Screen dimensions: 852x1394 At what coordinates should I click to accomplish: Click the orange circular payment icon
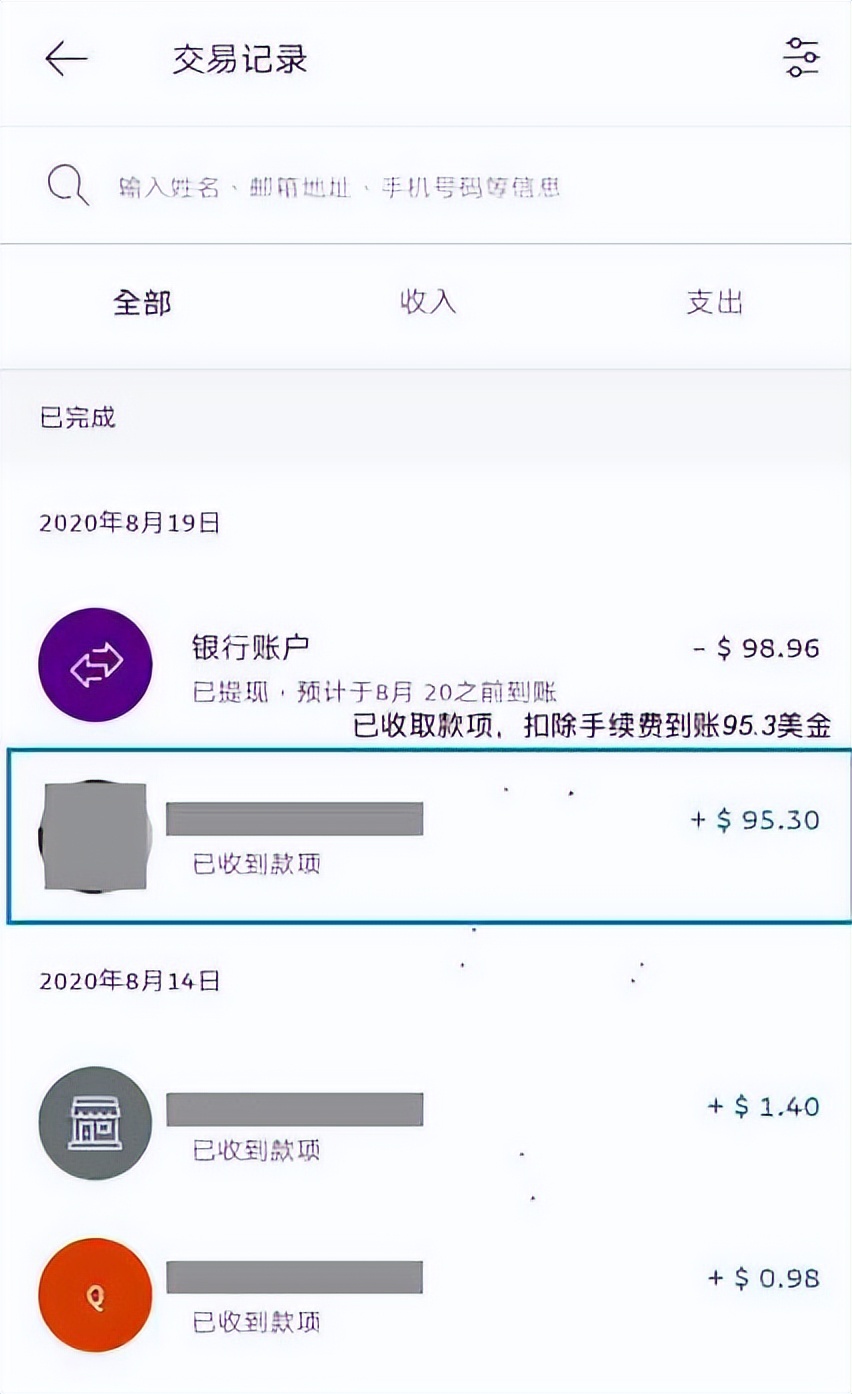coord(95,1295)
